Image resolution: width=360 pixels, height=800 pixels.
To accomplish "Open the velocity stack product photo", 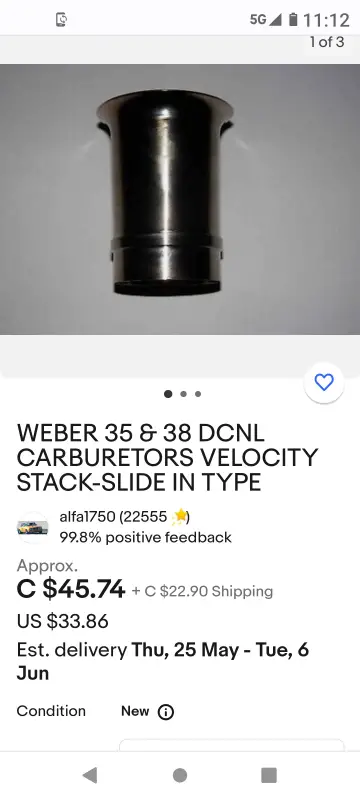I will [x=180, y=199].
